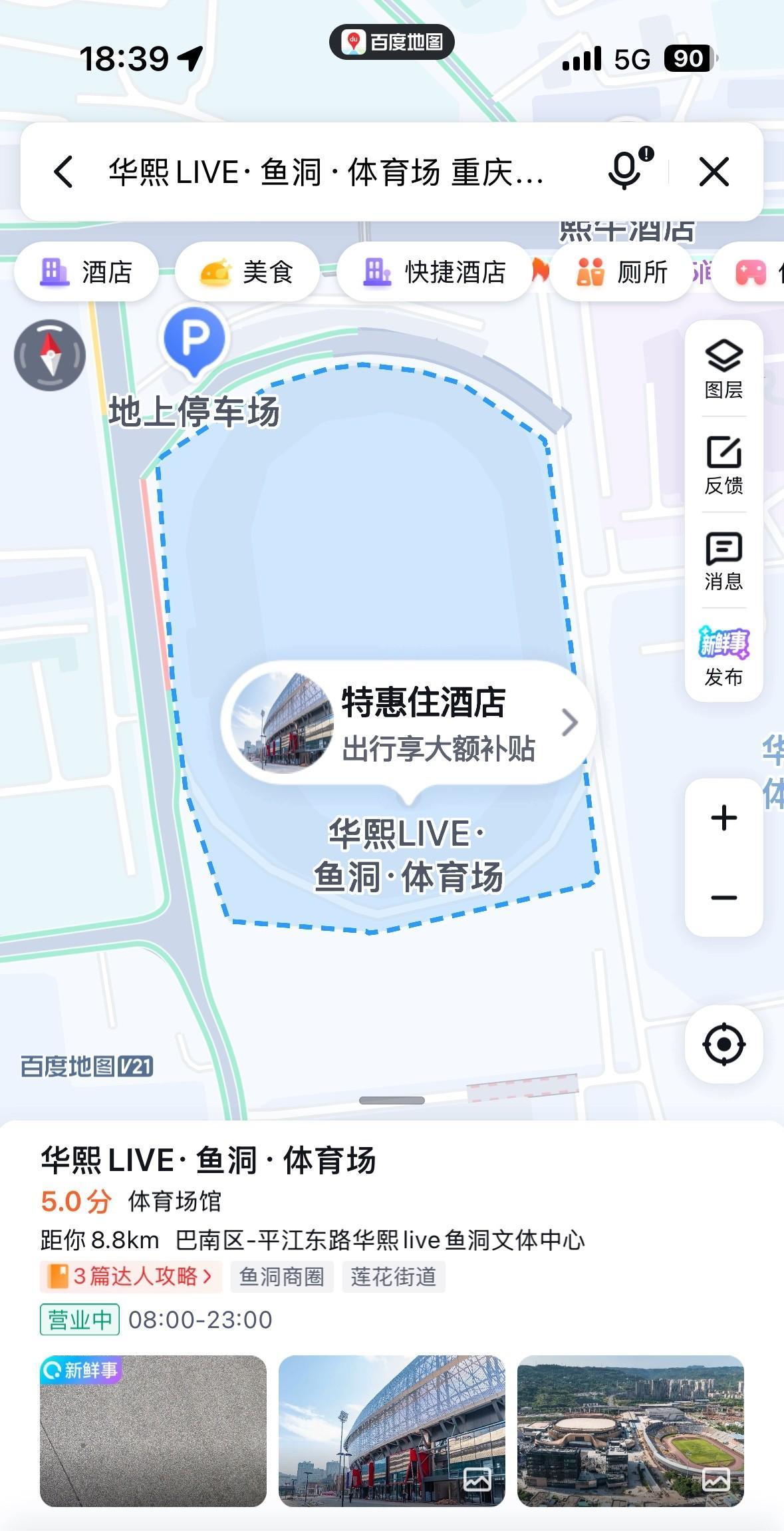Publish a 新鲜事 post

coord(723,656)
